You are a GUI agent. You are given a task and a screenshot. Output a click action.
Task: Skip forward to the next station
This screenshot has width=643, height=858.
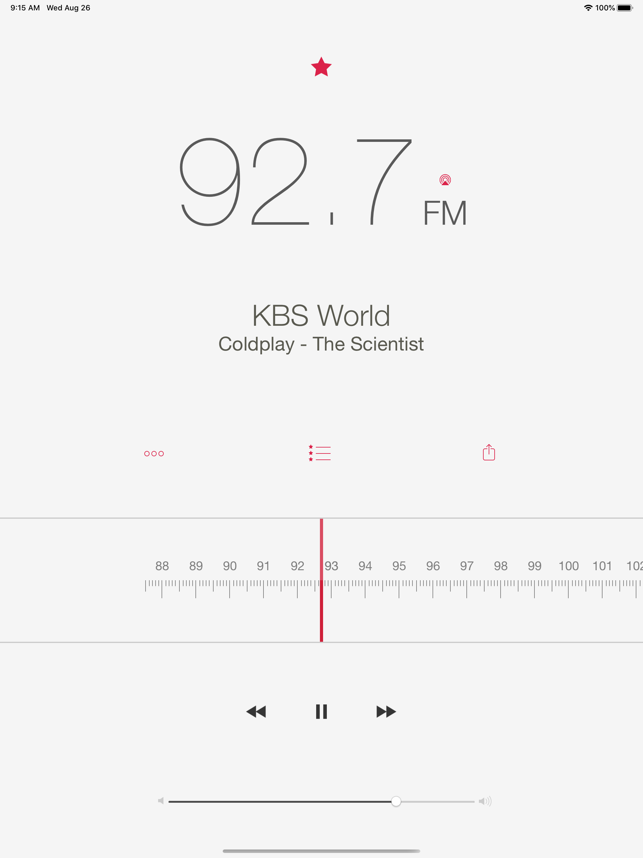coord(386,712)
